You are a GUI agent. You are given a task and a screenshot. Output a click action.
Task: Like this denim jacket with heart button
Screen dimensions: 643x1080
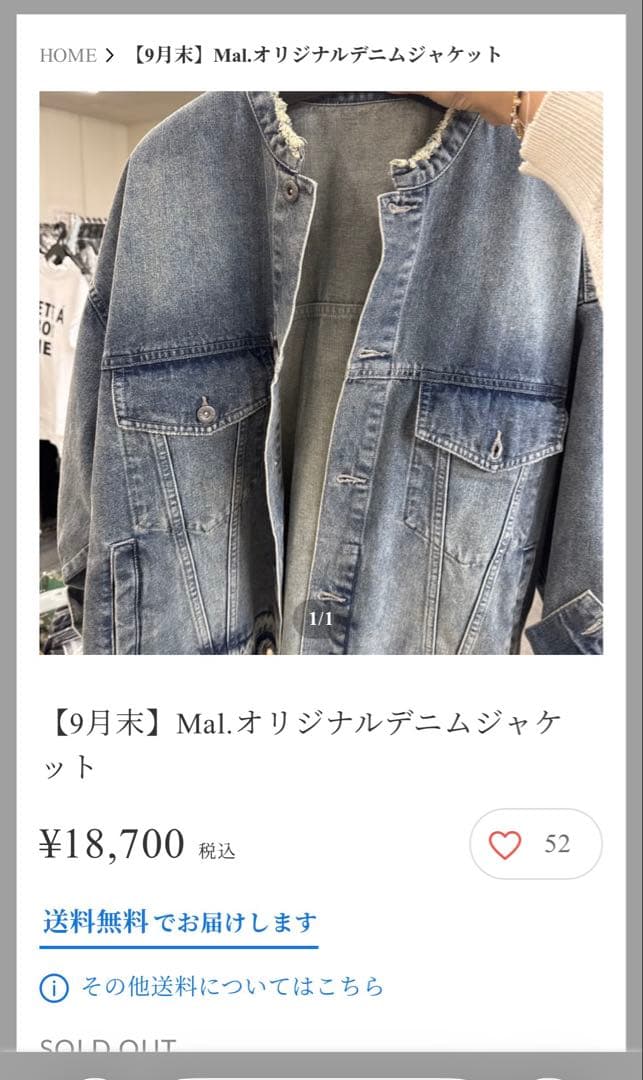[x=506, y=844]
